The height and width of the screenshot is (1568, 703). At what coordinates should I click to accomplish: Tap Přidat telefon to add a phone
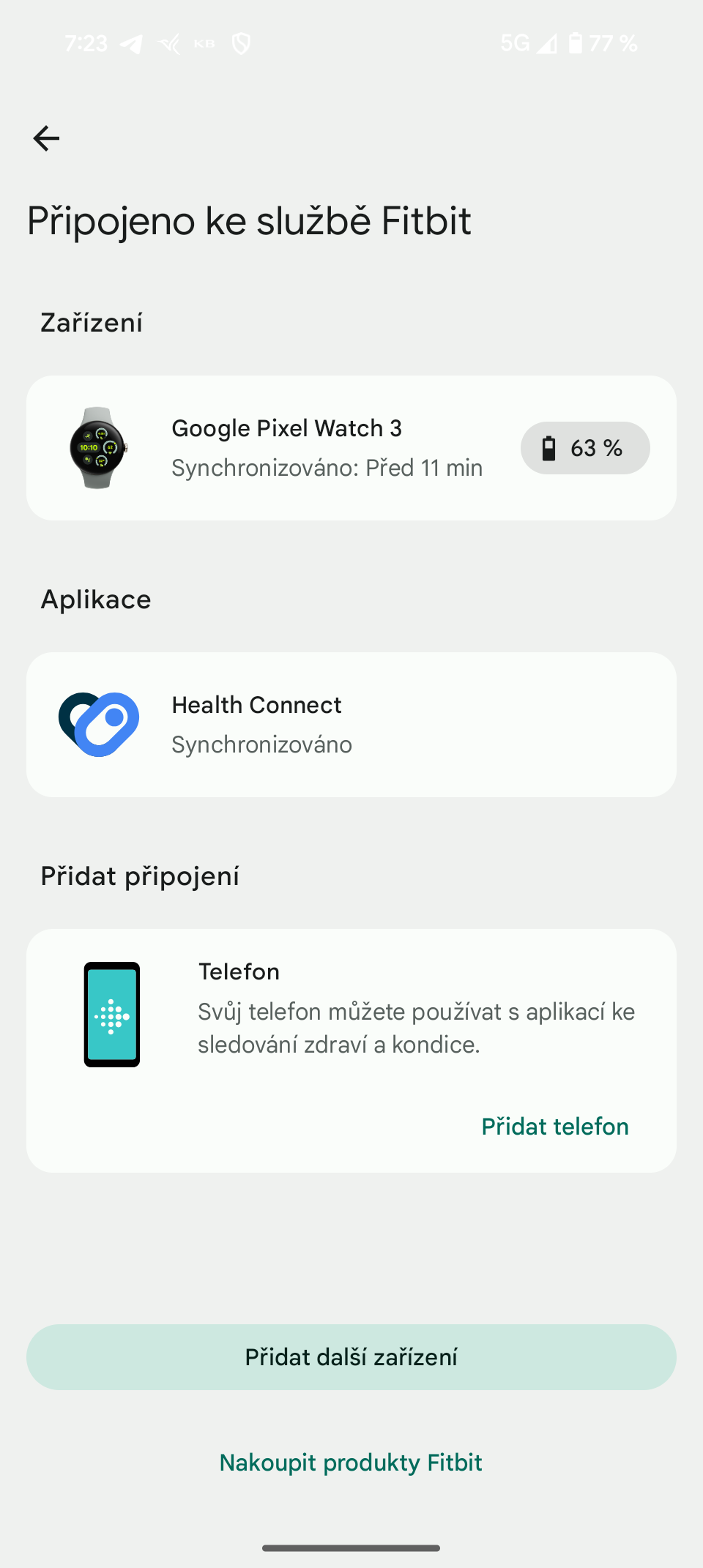tap(554, 1127)
